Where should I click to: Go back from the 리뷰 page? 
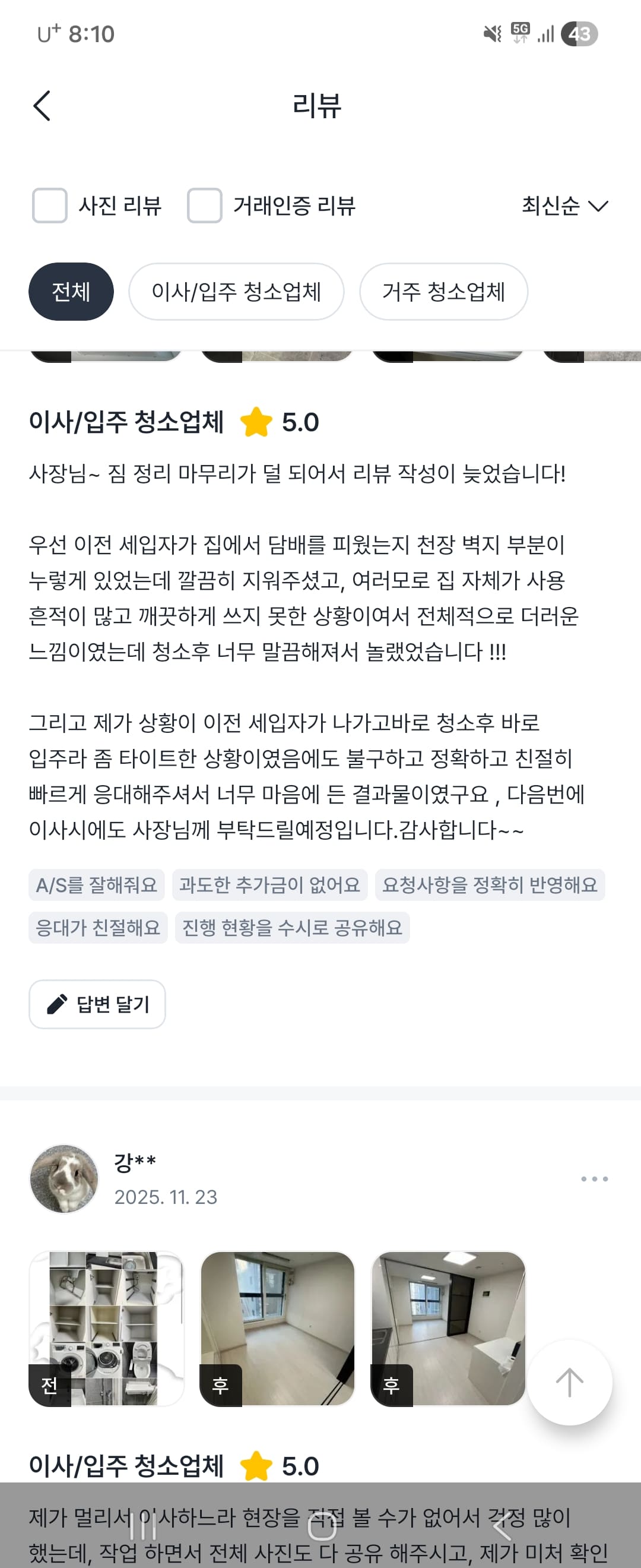[42, 106]
